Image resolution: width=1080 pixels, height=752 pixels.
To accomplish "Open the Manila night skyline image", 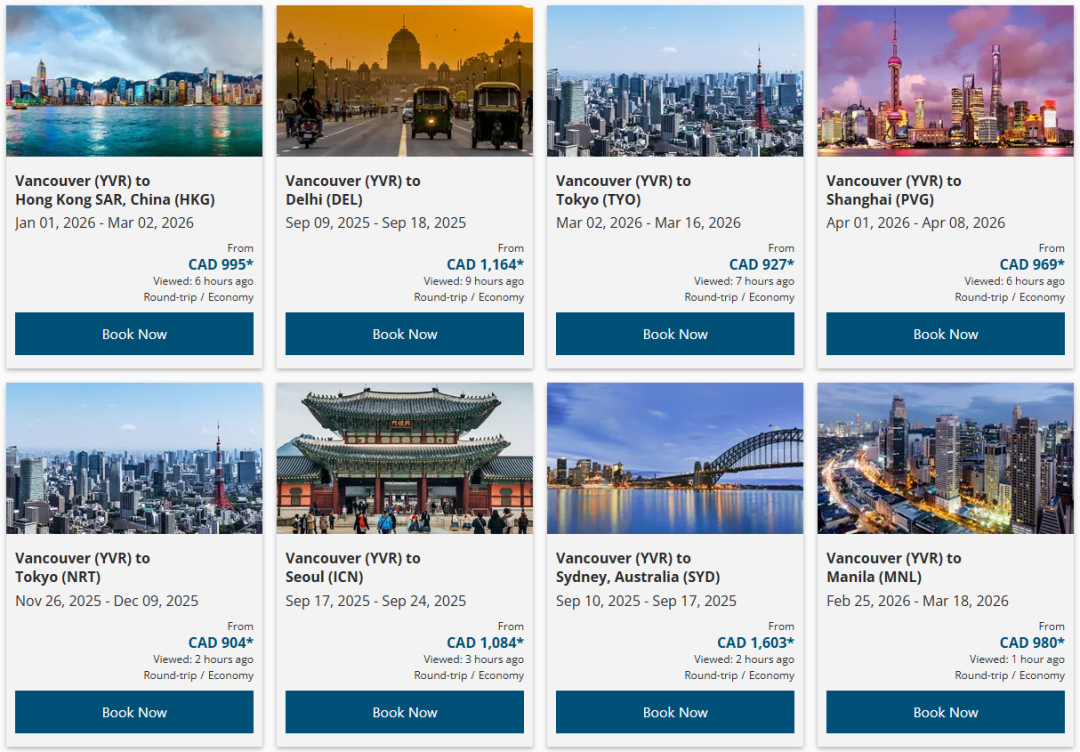I will (x=945, y=458).
